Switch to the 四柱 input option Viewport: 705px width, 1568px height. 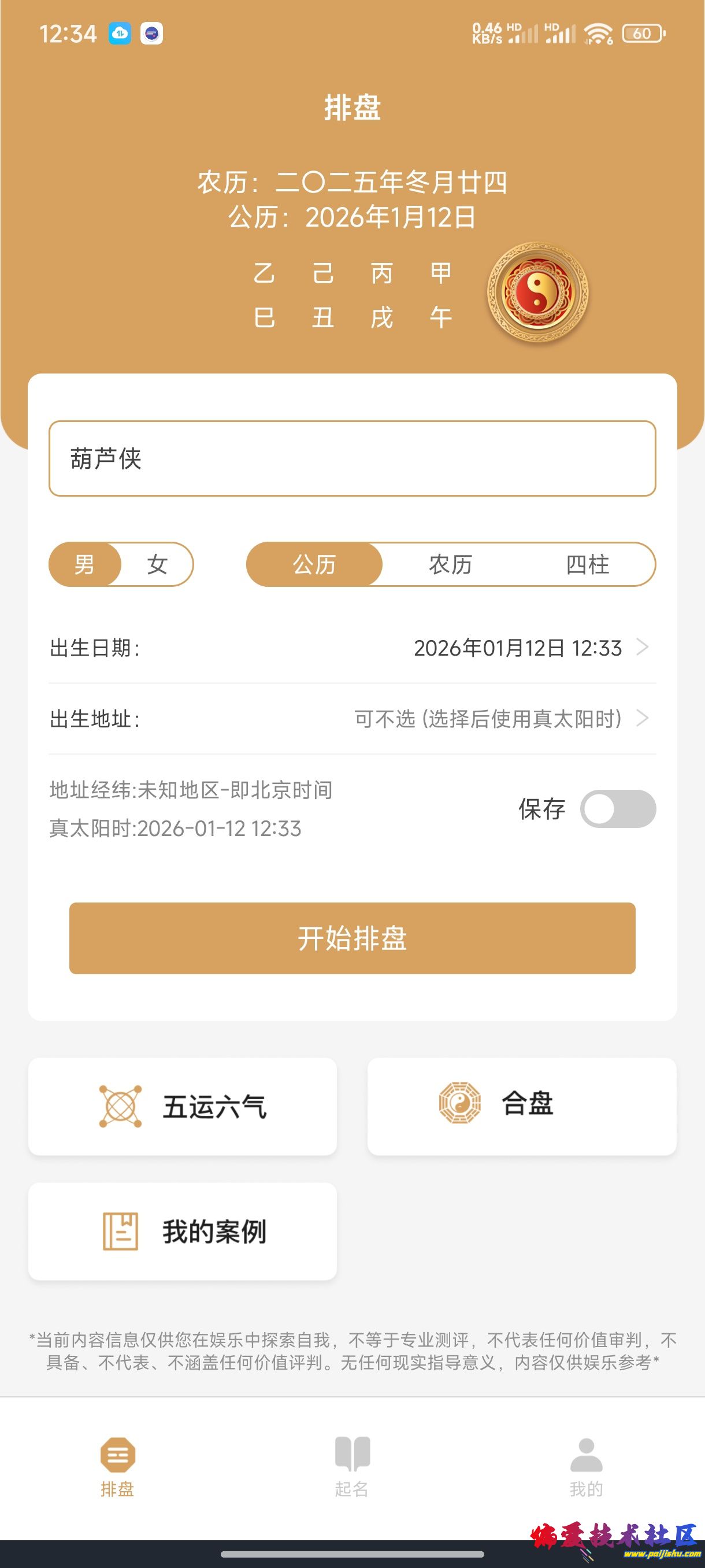(587, 564)
